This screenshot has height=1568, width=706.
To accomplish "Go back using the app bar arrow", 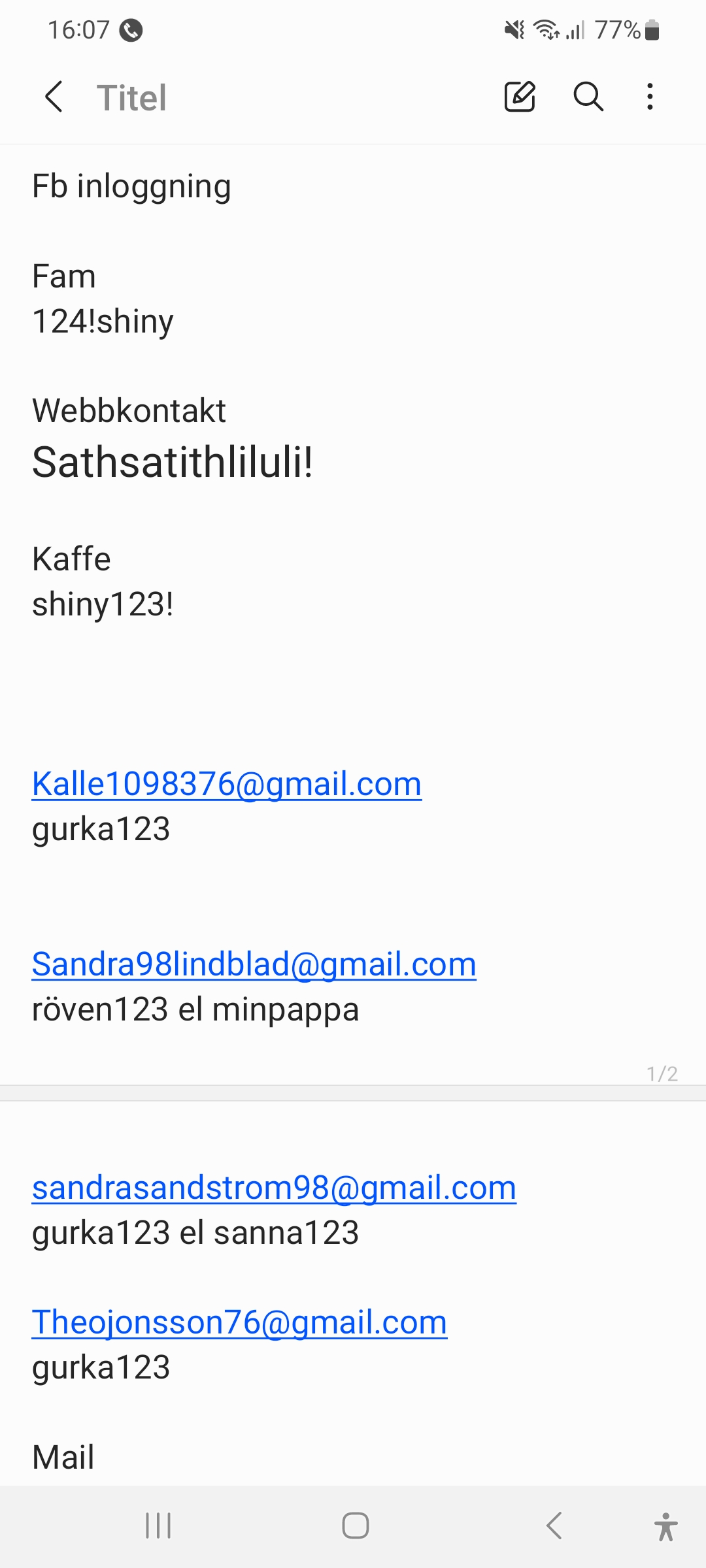I will (x=54, y=97).
